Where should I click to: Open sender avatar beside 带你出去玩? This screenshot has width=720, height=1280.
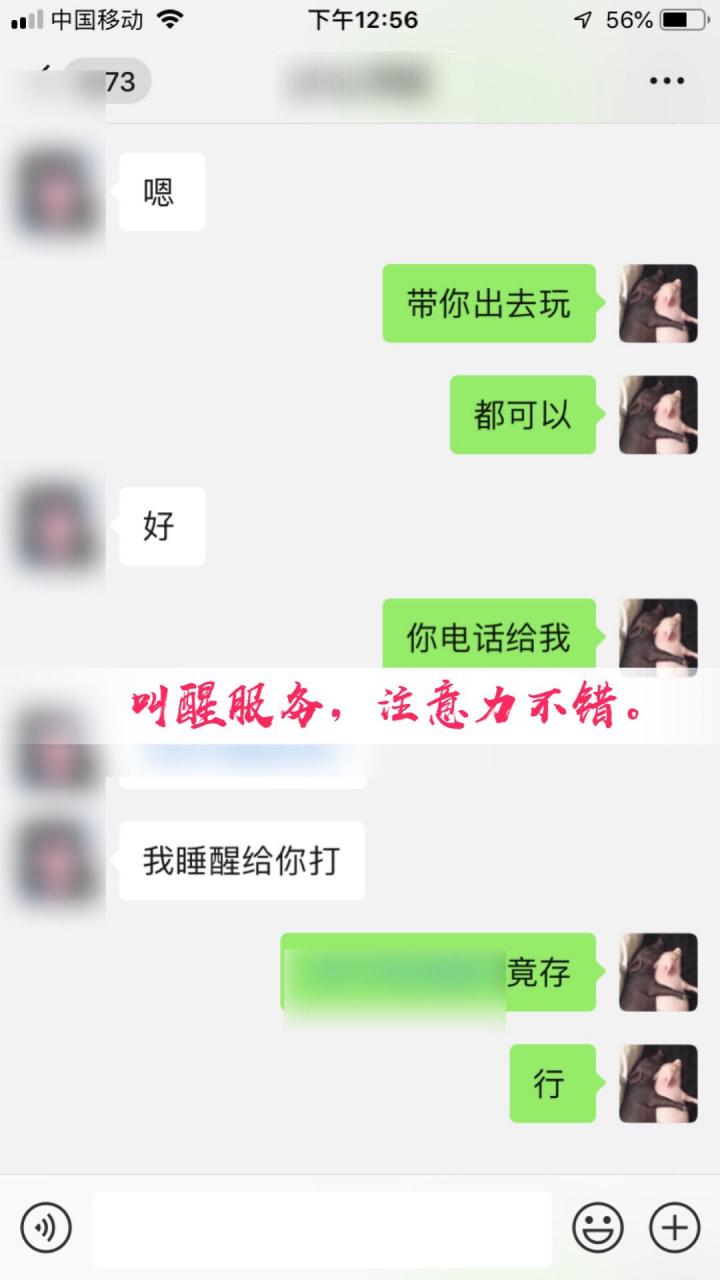[657, 304]
